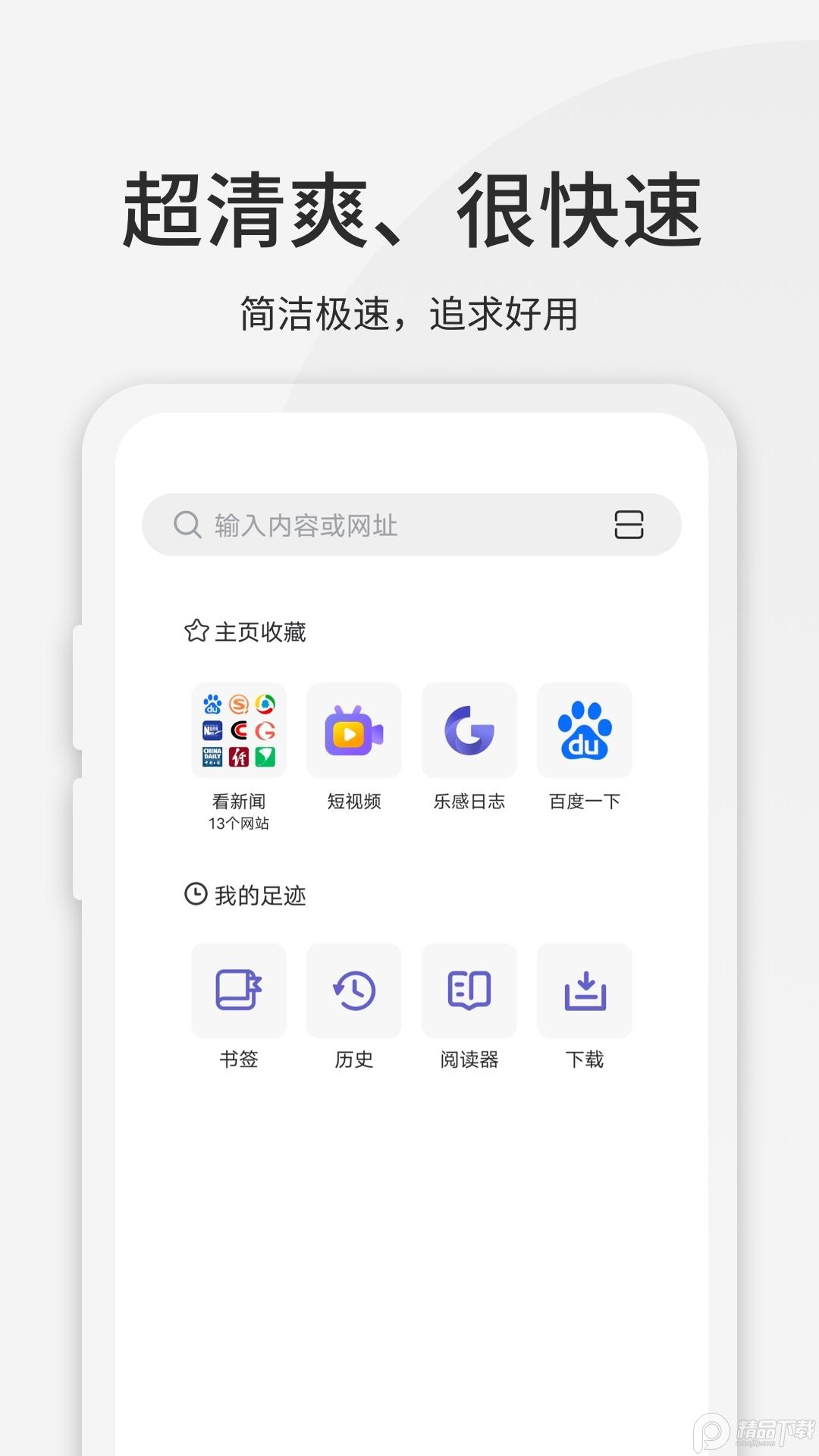Screen dimensions: 819x1456
Task: Click the star icon next to 主页收藏
Action: tap(195, 630)
